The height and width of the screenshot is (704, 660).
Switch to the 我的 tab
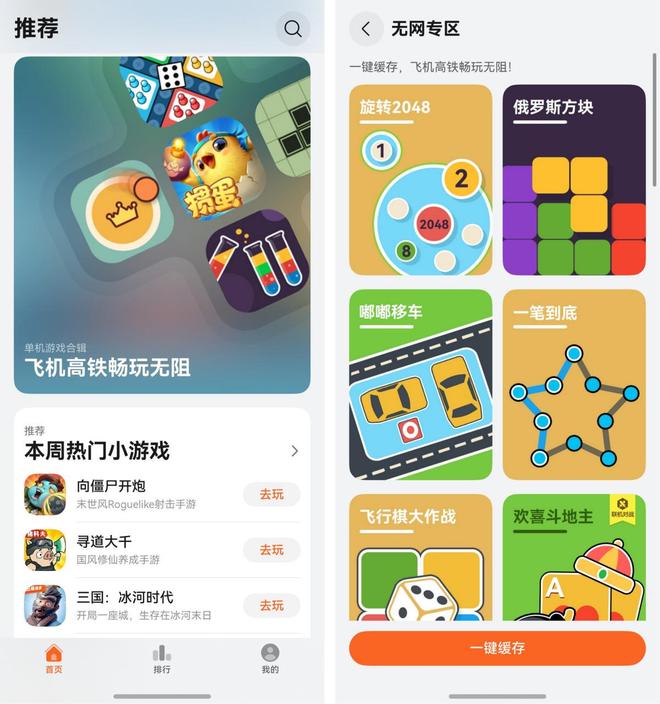(270, 659)
